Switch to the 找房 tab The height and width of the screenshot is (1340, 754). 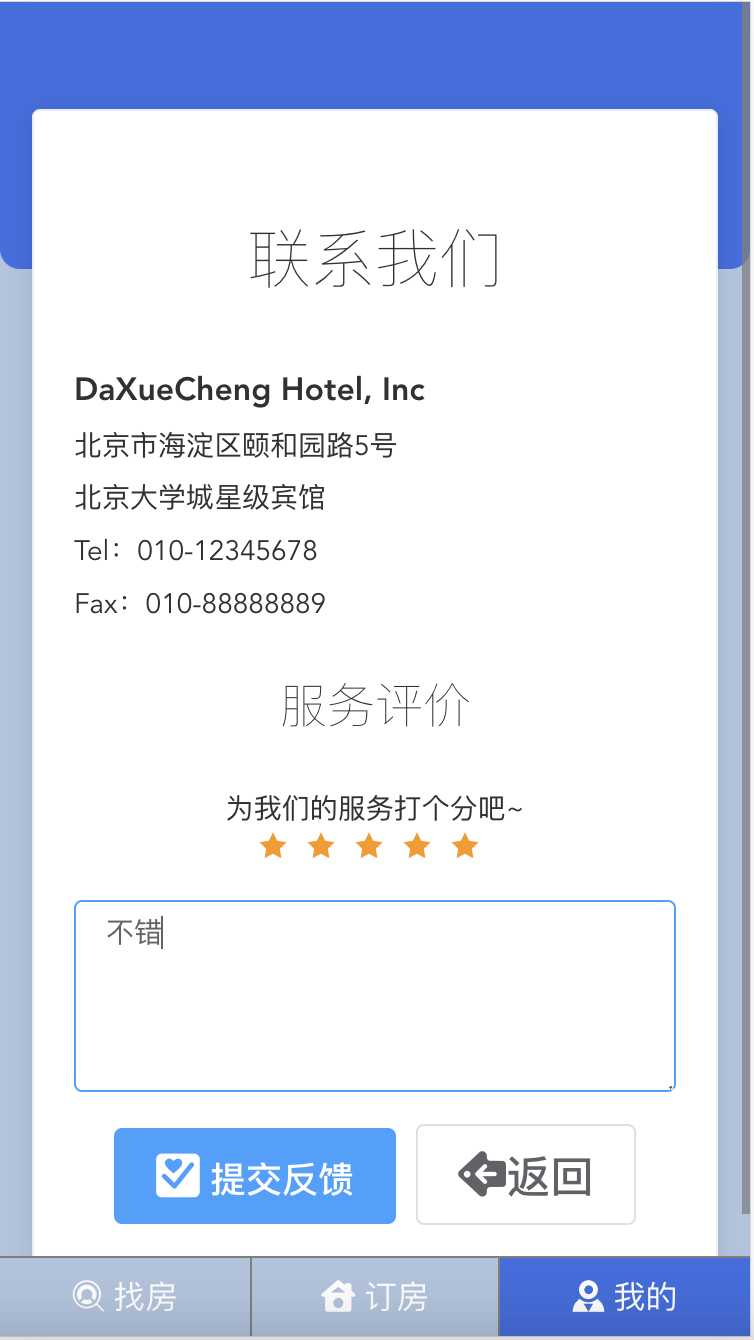click(125, 1297)
